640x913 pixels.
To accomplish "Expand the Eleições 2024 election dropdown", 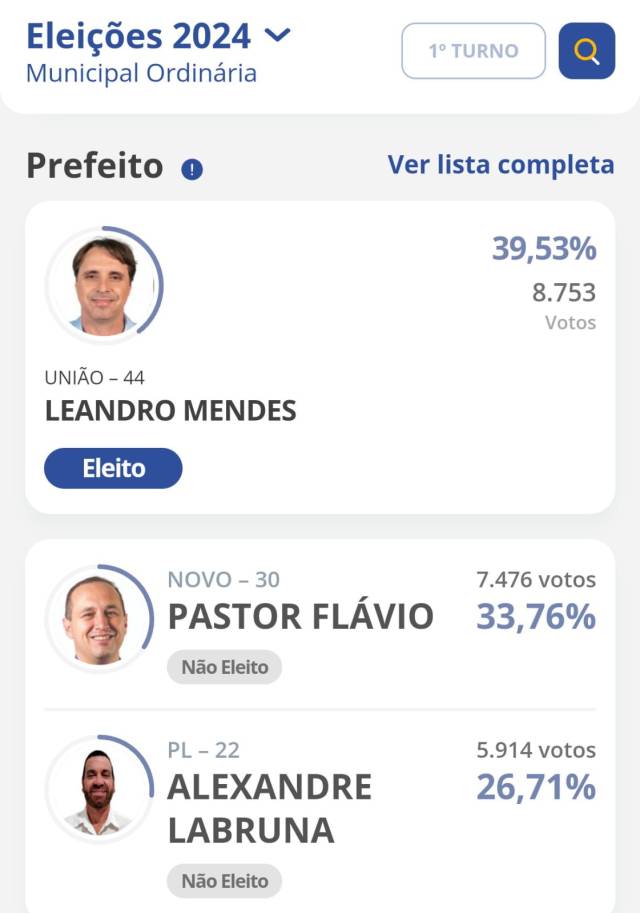I will click(x=277, y=36).
